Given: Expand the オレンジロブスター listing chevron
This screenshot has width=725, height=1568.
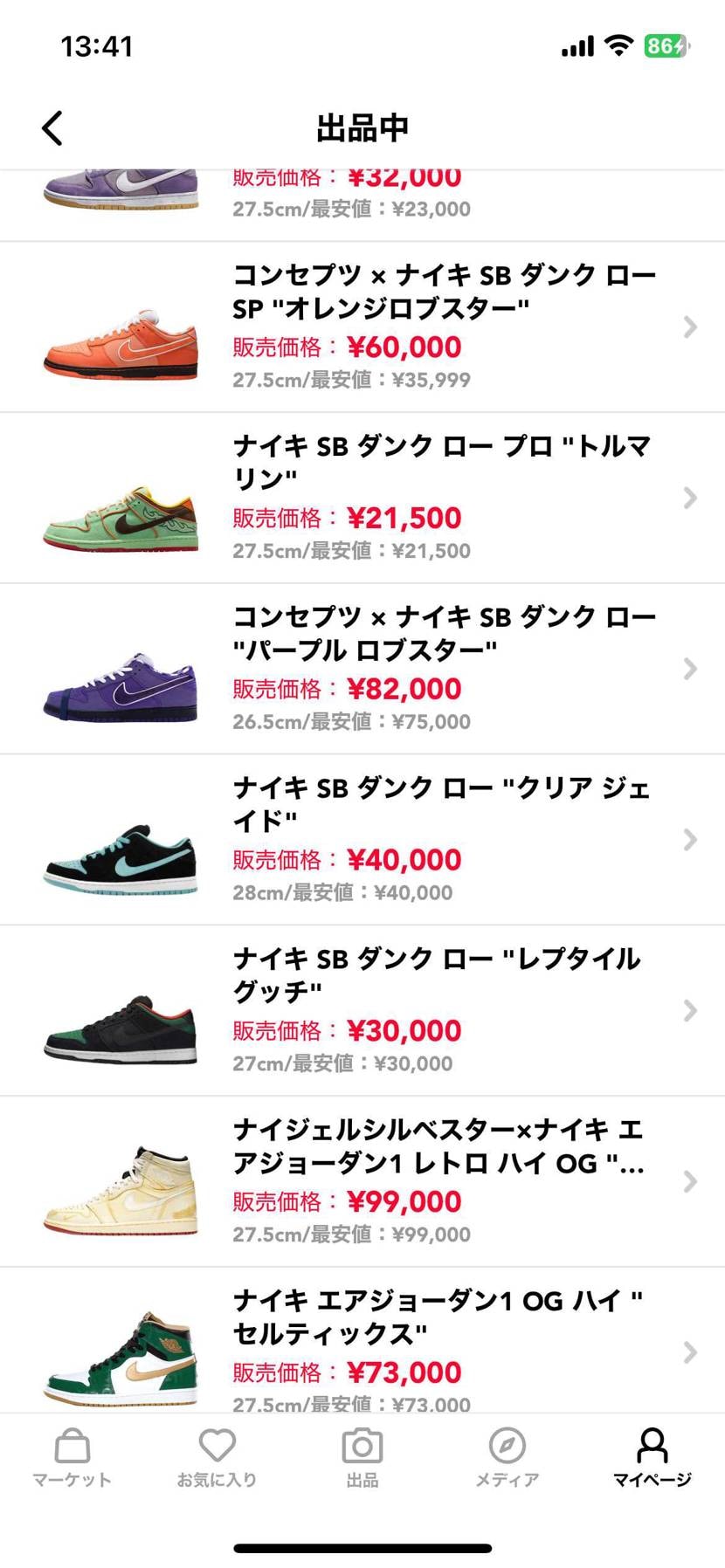Looking at the screenshot, I should tap(689, 327).
